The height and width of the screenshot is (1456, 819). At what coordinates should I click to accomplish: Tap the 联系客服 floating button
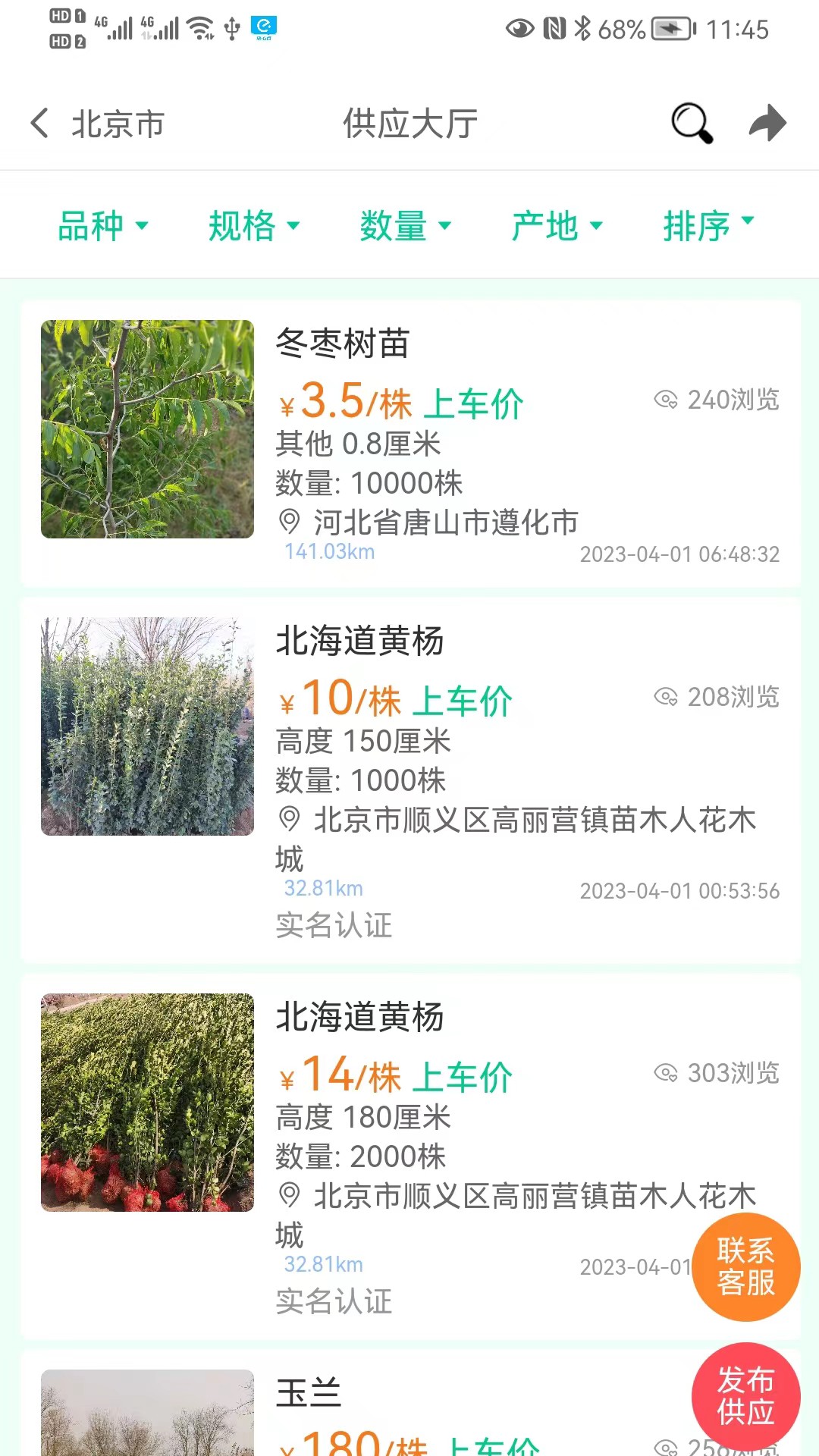(746, 1267)
